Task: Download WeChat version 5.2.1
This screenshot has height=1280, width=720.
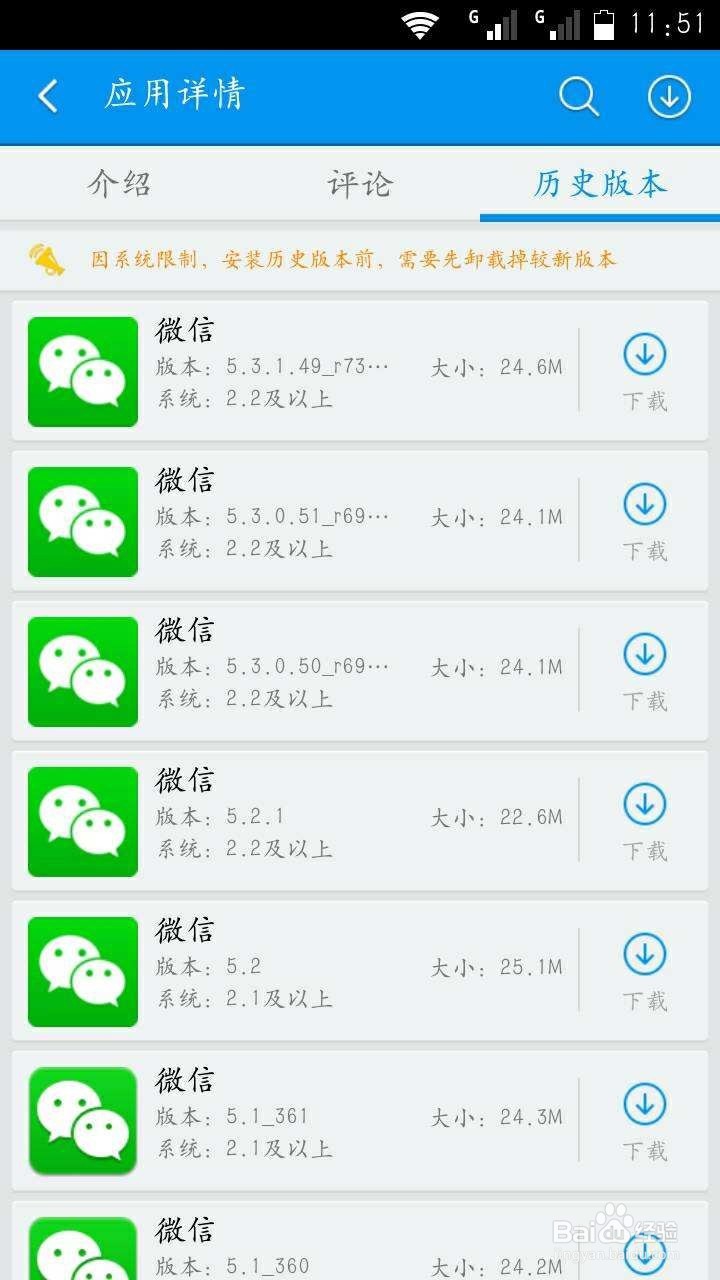Action: 645,805
